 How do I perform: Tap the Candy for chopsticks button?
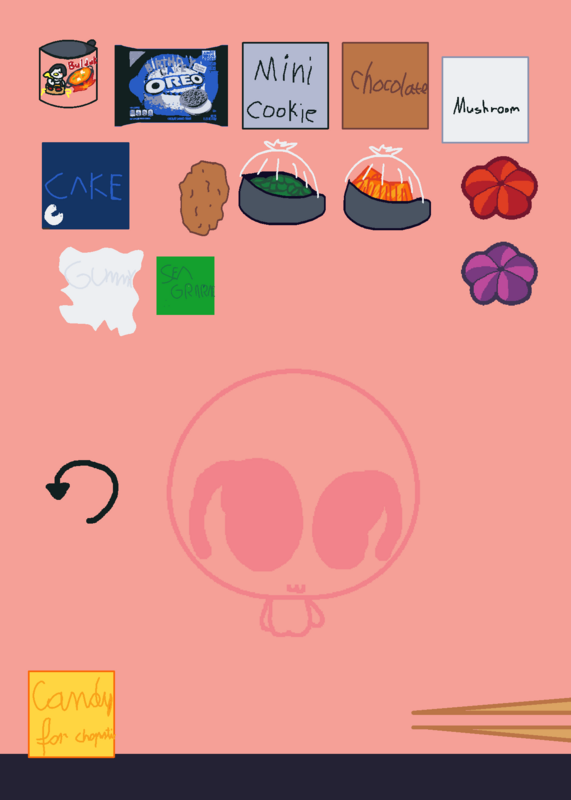pyautogui.click(x=71, y=714)
